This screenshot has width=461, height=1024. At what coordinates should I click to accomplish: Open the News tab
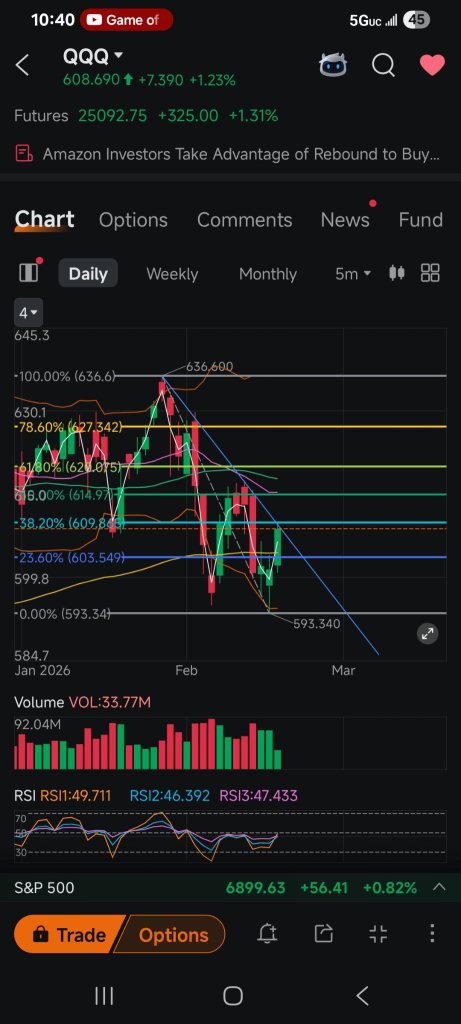(x=345, y=220)
